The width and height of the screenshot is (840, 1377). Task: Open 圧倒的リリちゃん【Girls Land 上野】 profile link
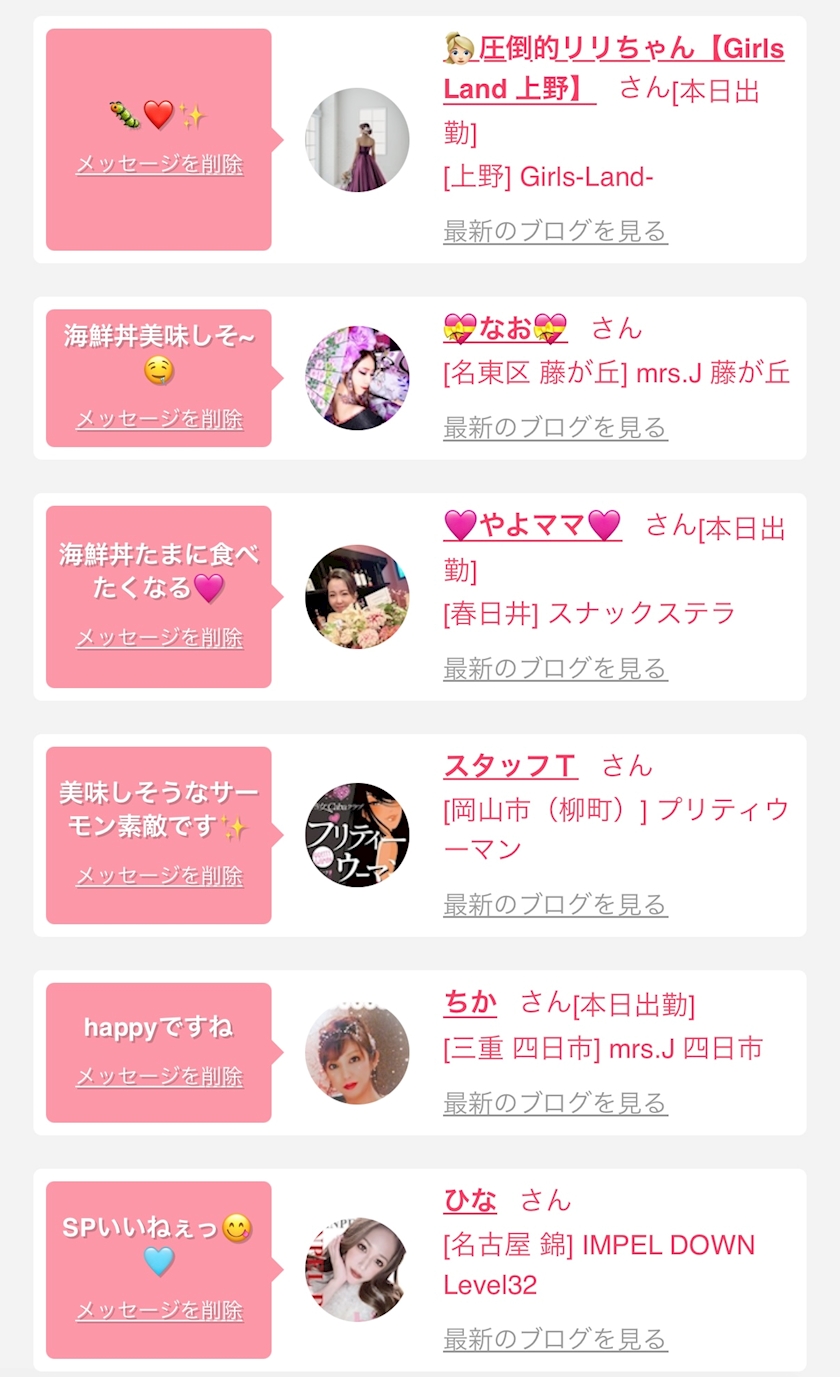tap(613, 50)
